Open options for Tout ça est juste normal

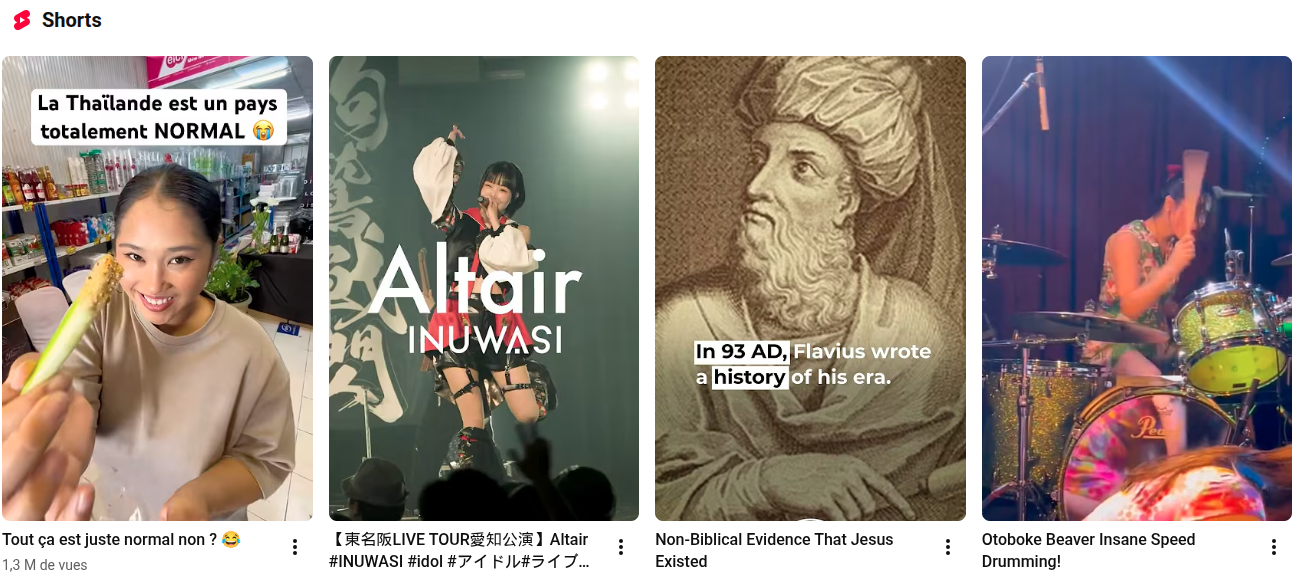295,547
